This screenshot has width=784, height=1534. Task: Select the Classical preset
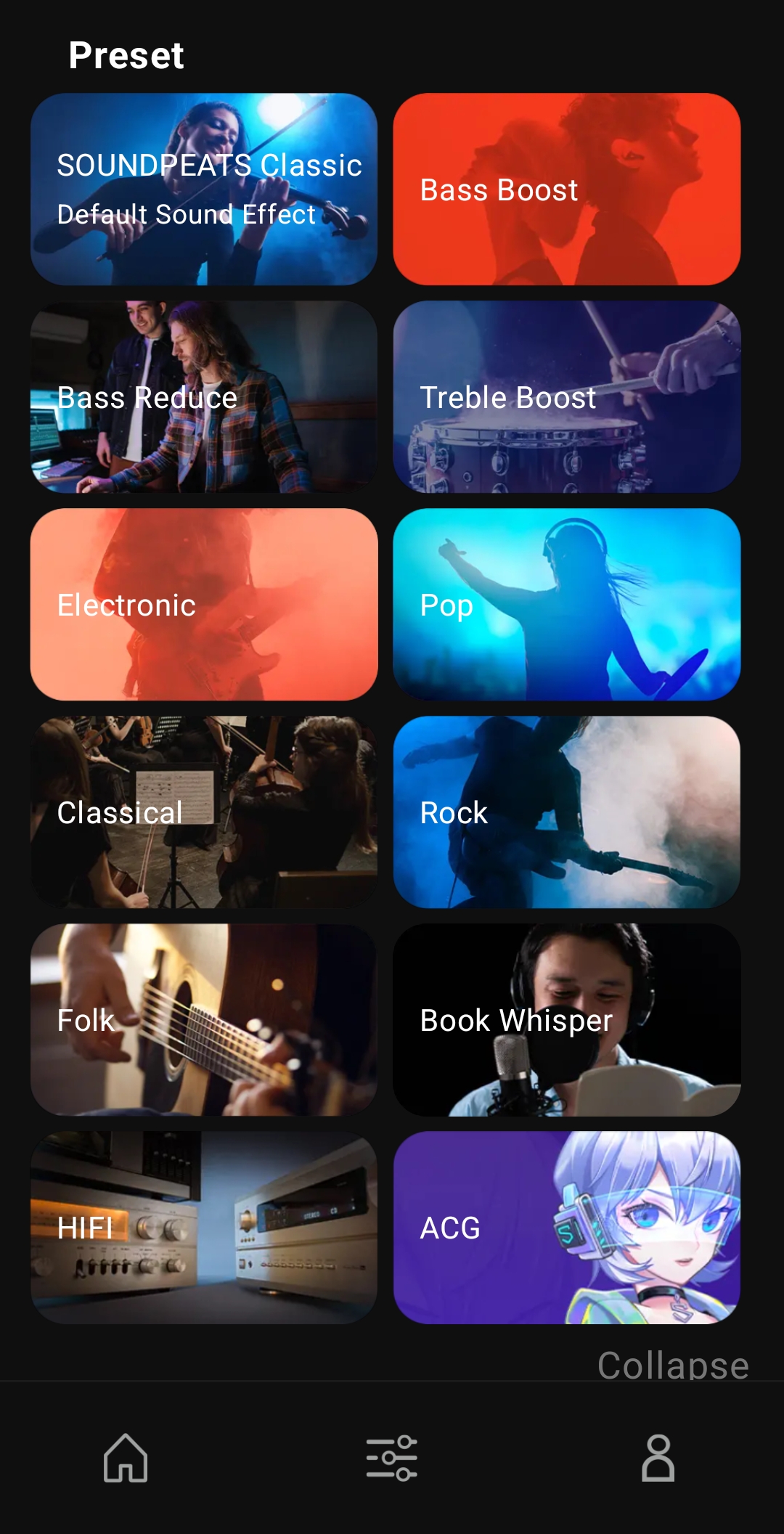click(204, 812)
